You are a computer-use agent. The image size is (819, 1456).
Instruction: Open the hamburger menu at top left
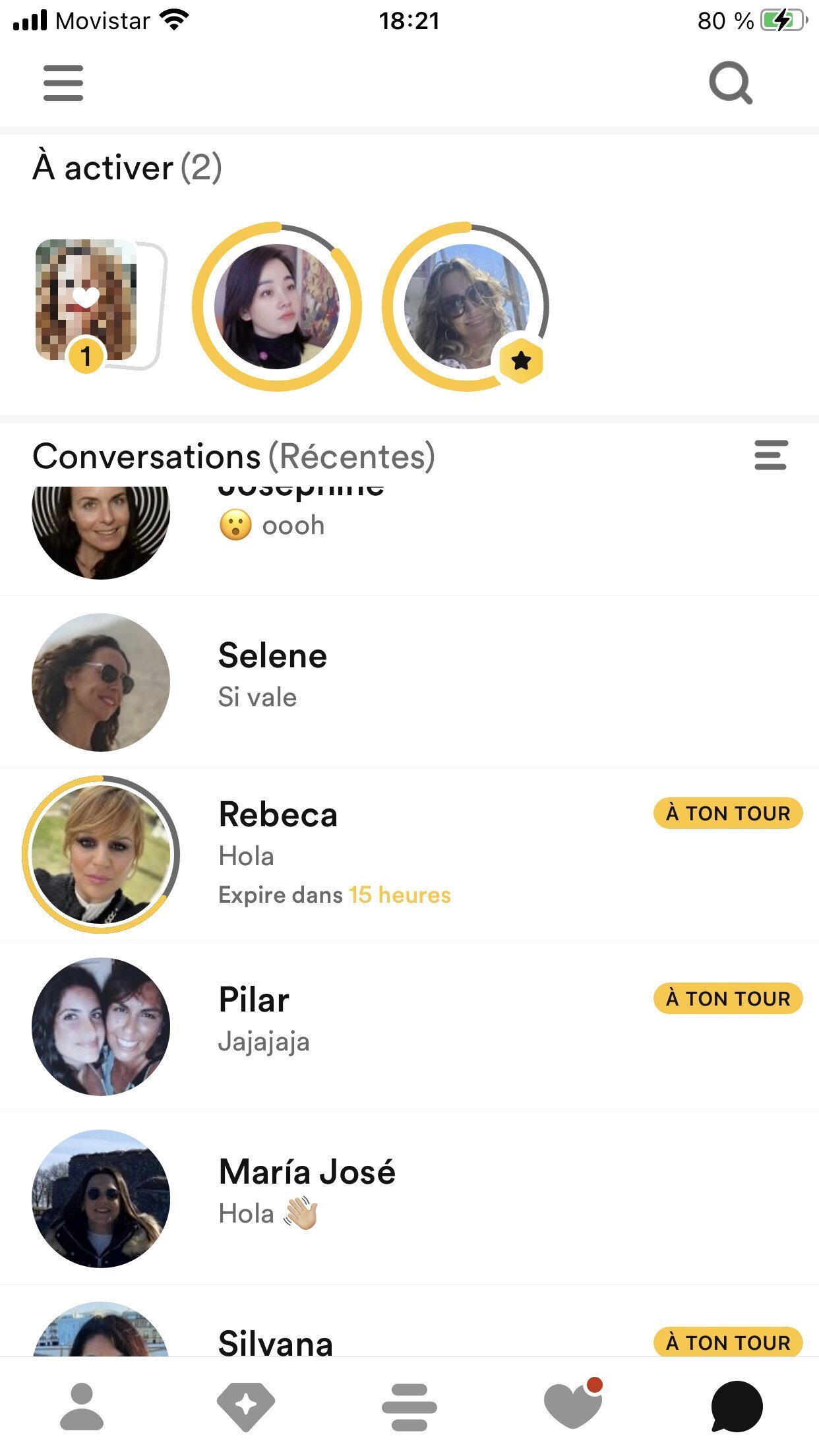click(x=63, y=83)
